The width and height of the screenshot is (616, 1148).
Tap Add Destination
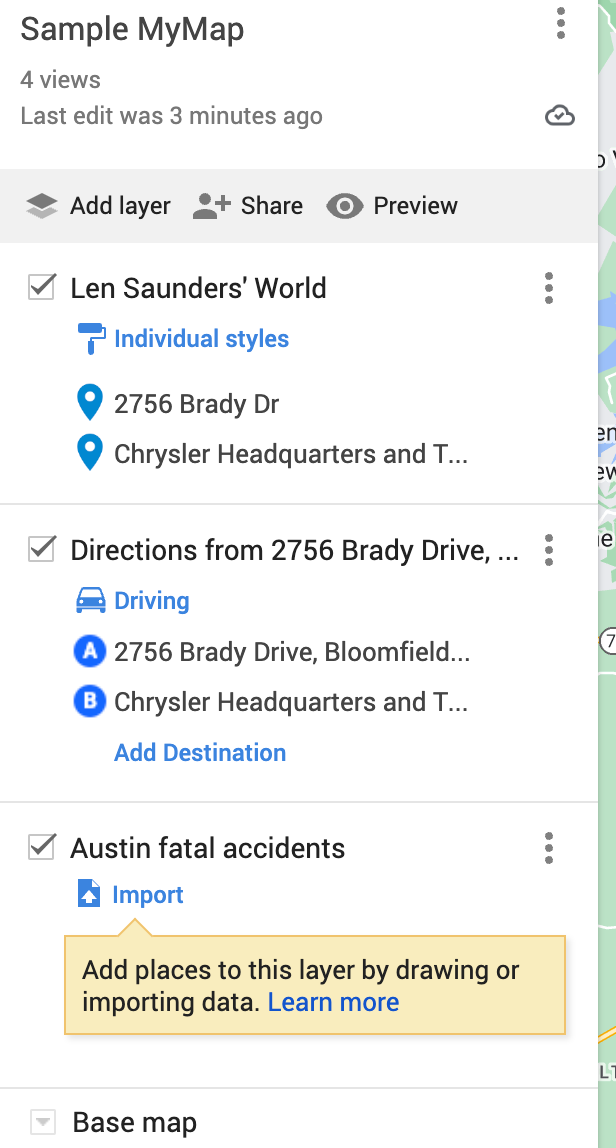[x=200, y=753]
